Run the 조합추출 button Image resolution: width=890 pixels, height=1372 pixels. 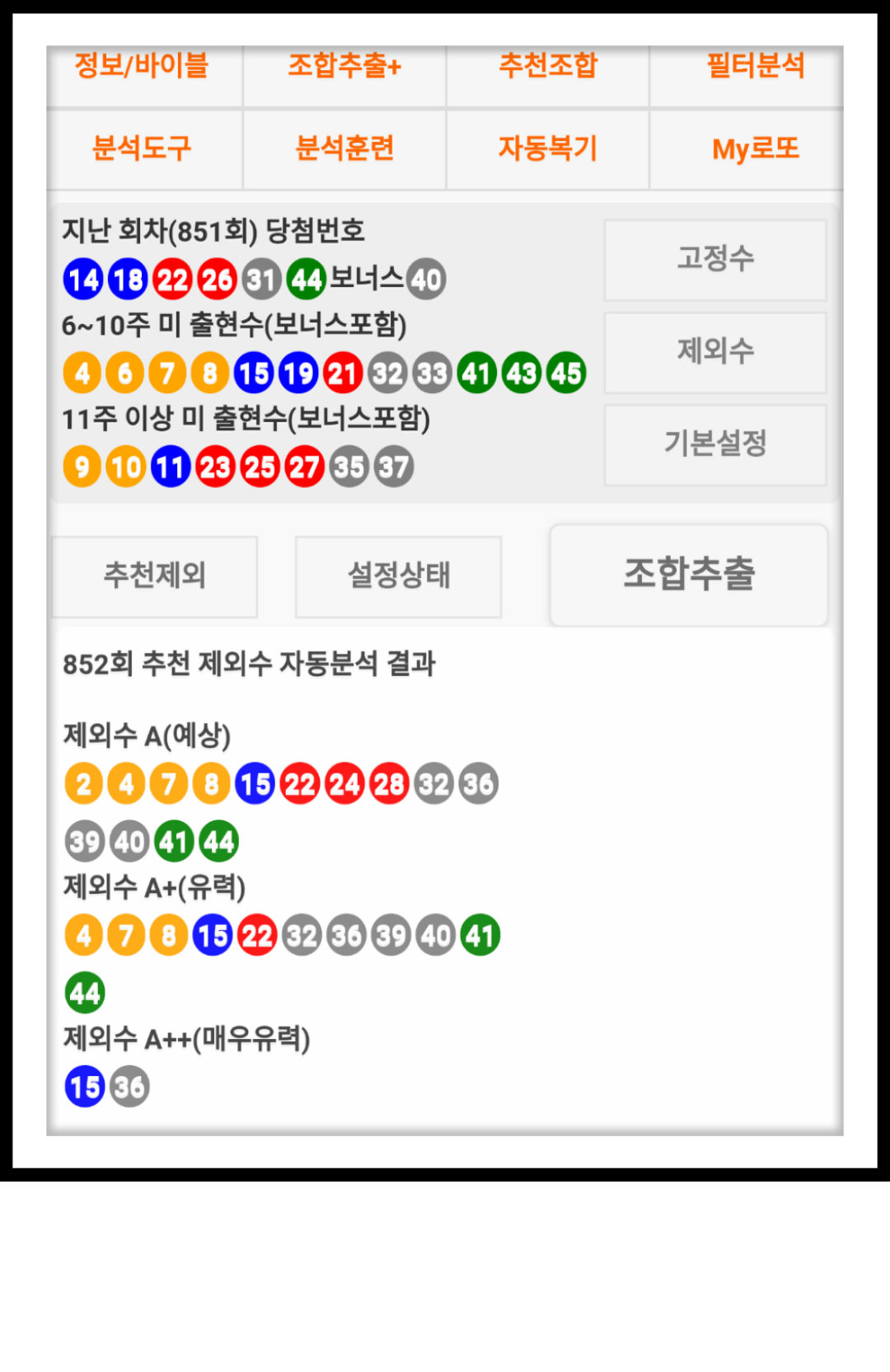tap(689, 575)
